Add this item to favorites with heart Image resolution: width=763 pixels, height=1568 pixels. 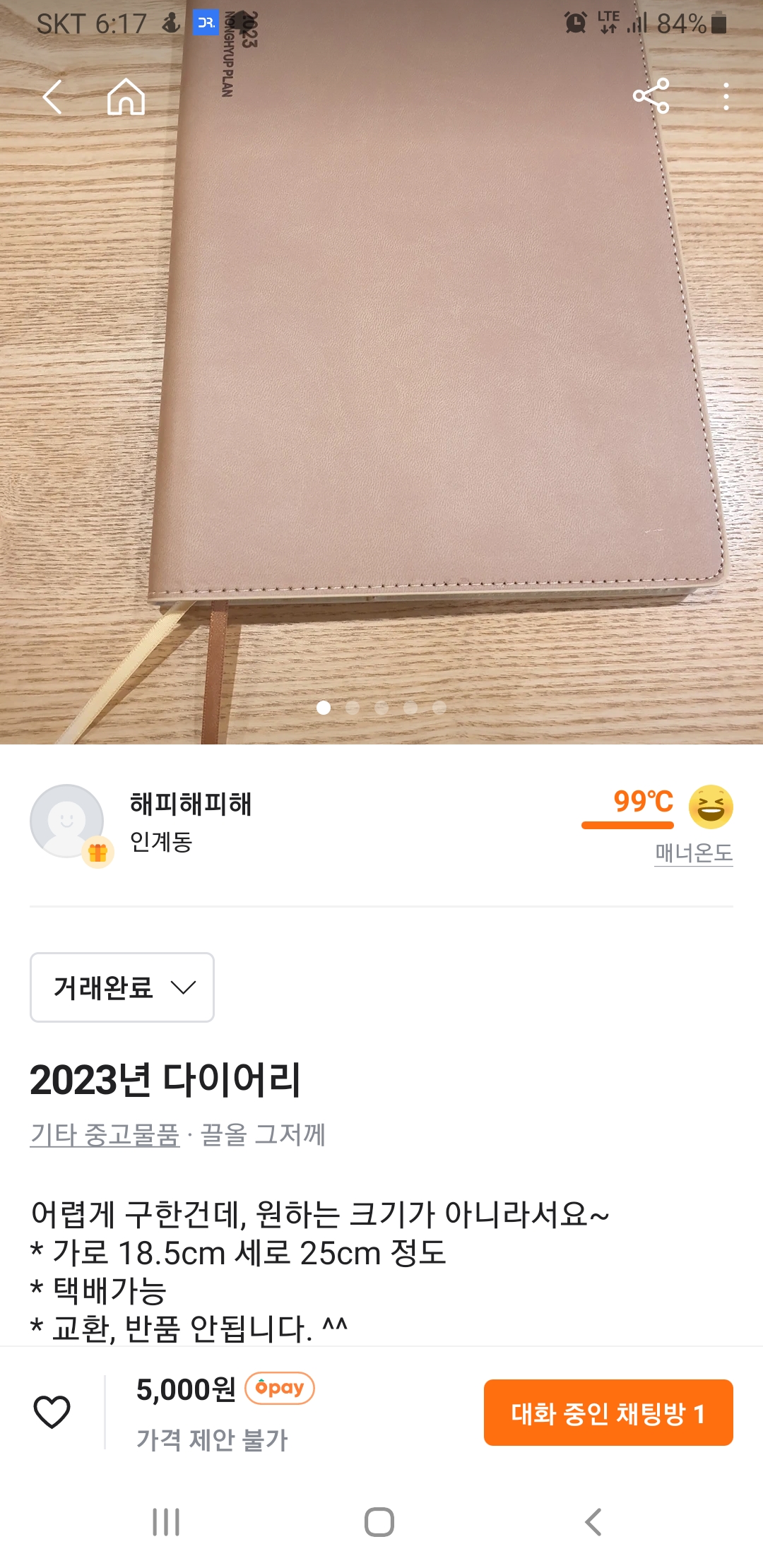[x=52, y=1412]
